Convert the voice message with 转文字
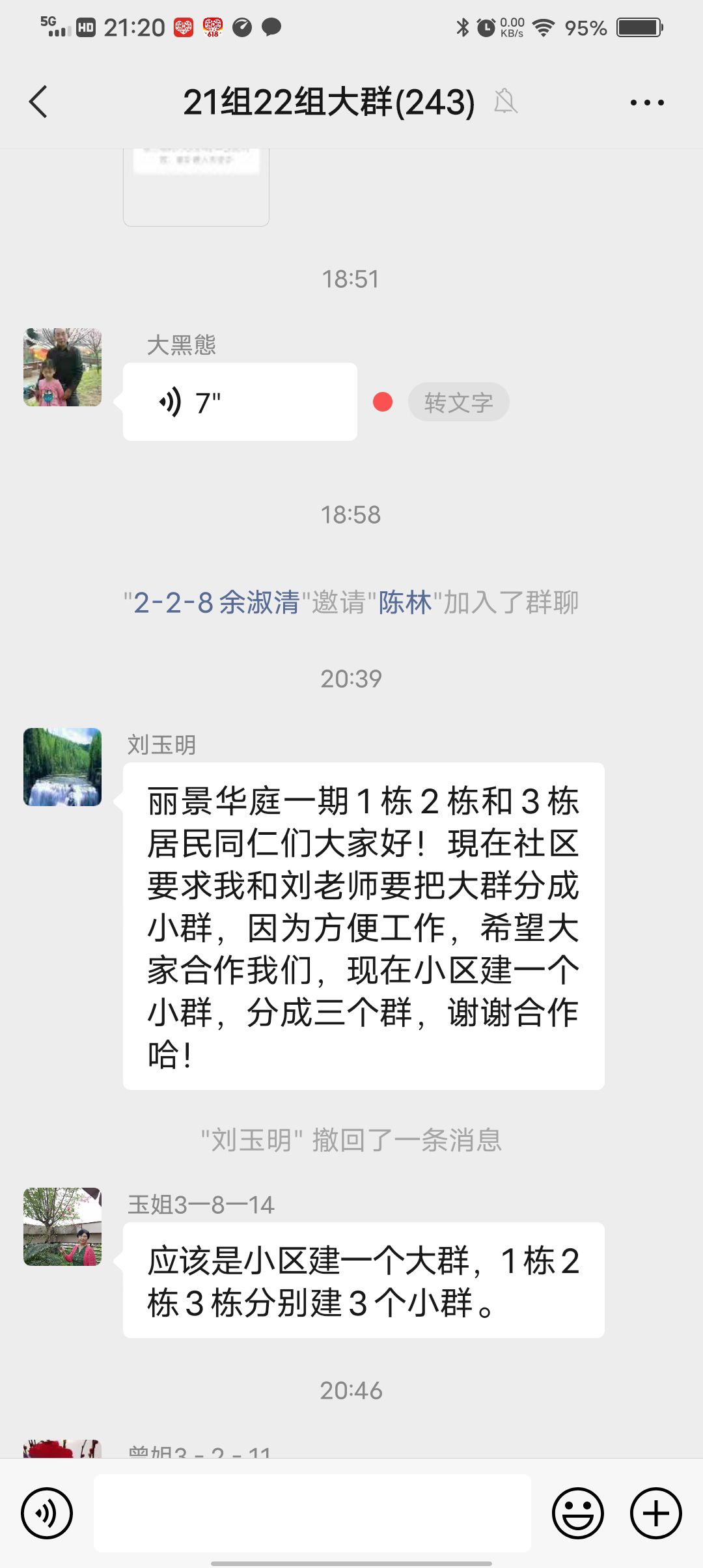This screenshot has width=703, height=1568. coord(458,402)
